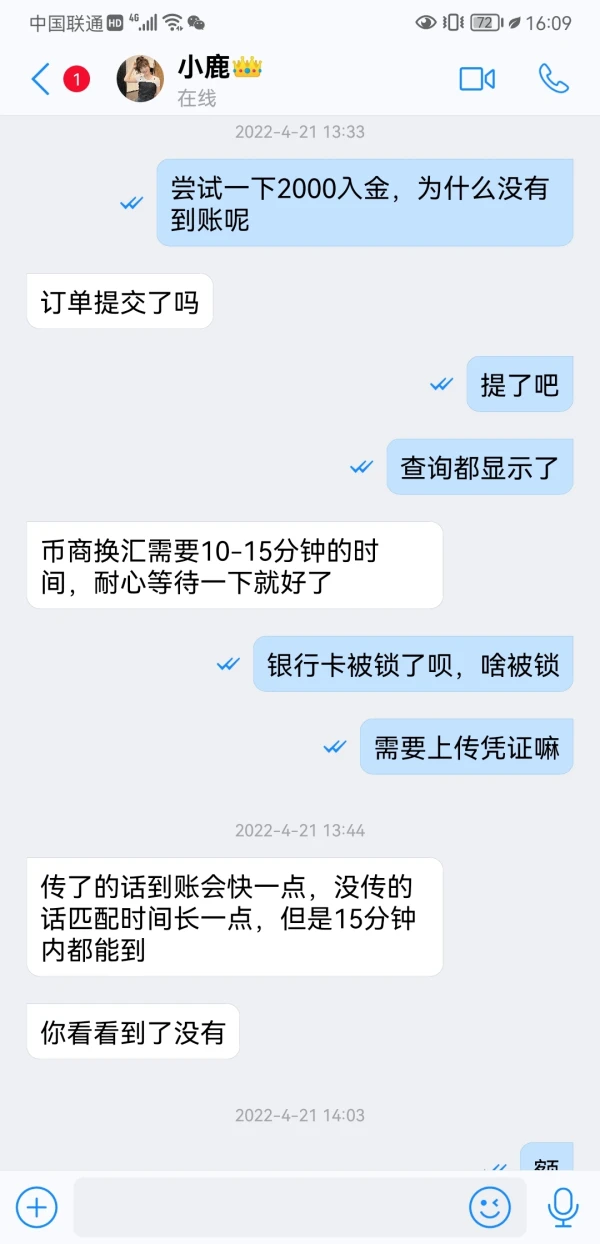This screenshot has width=600, height=1244.
Task: Start a video call with 小鹿
Action: pyautogui.click(x=477, y=79)
